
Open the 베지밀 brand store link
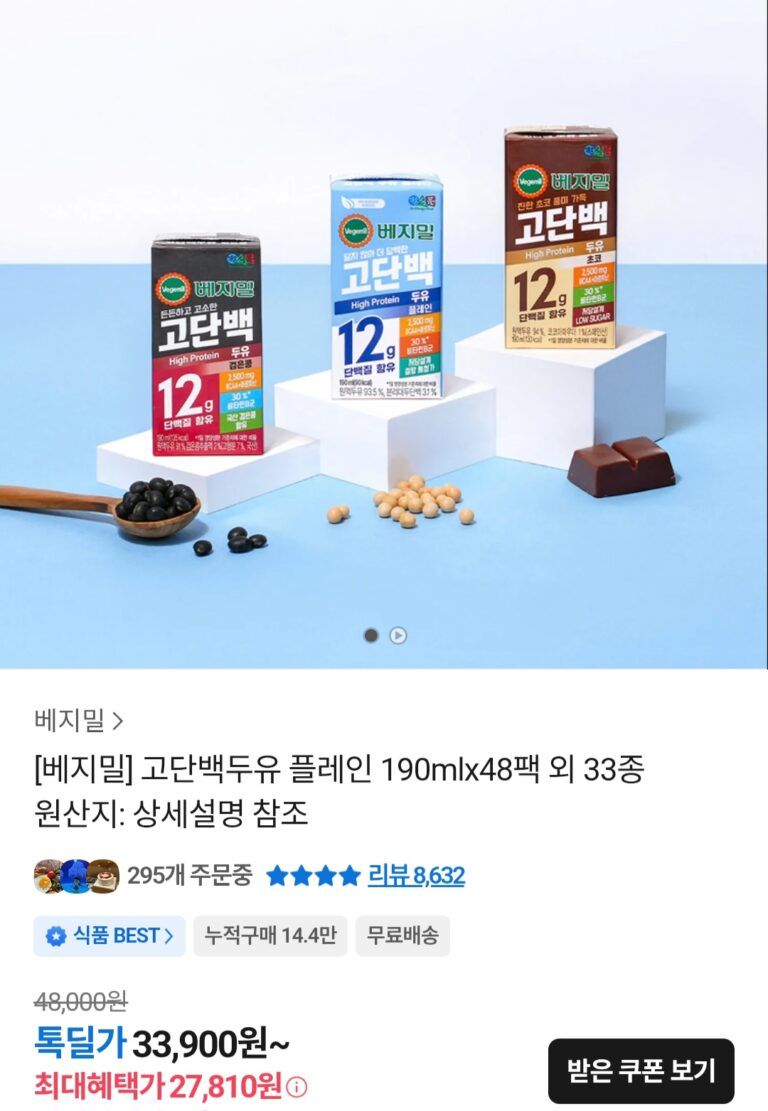click(78, 720)
